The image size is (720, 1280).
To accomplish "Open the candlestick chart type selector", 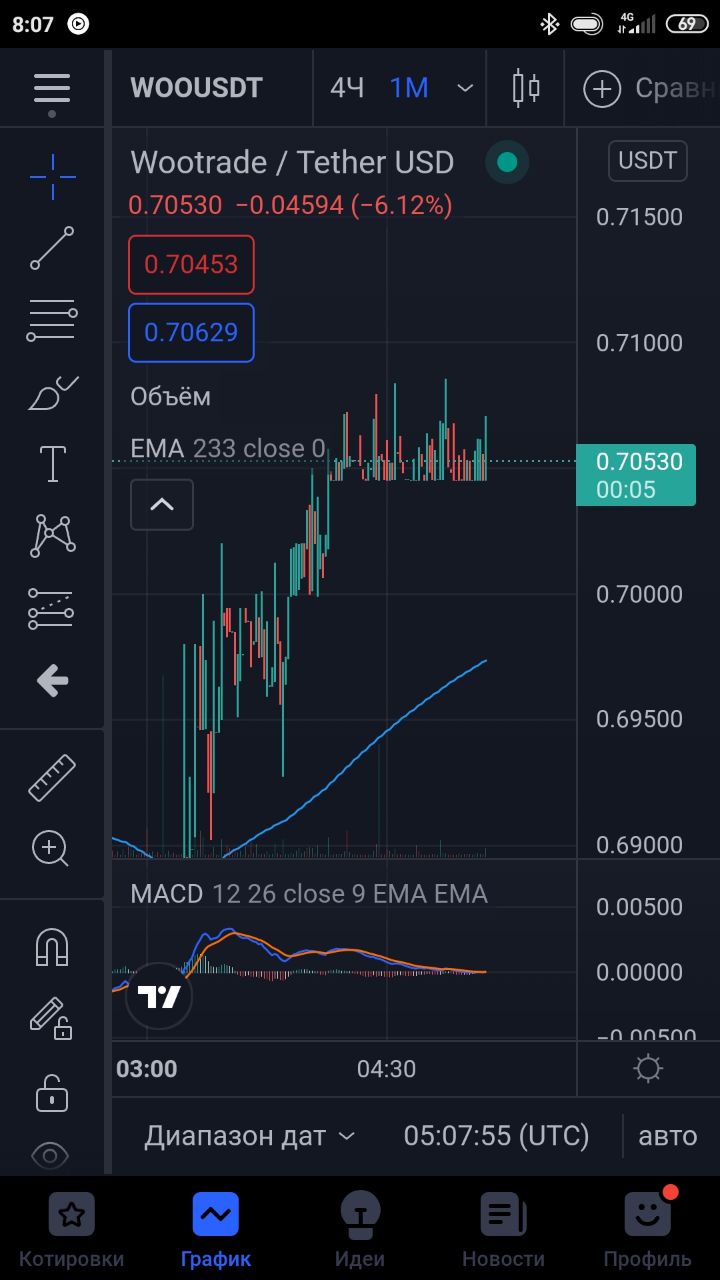I will [526, 88].
